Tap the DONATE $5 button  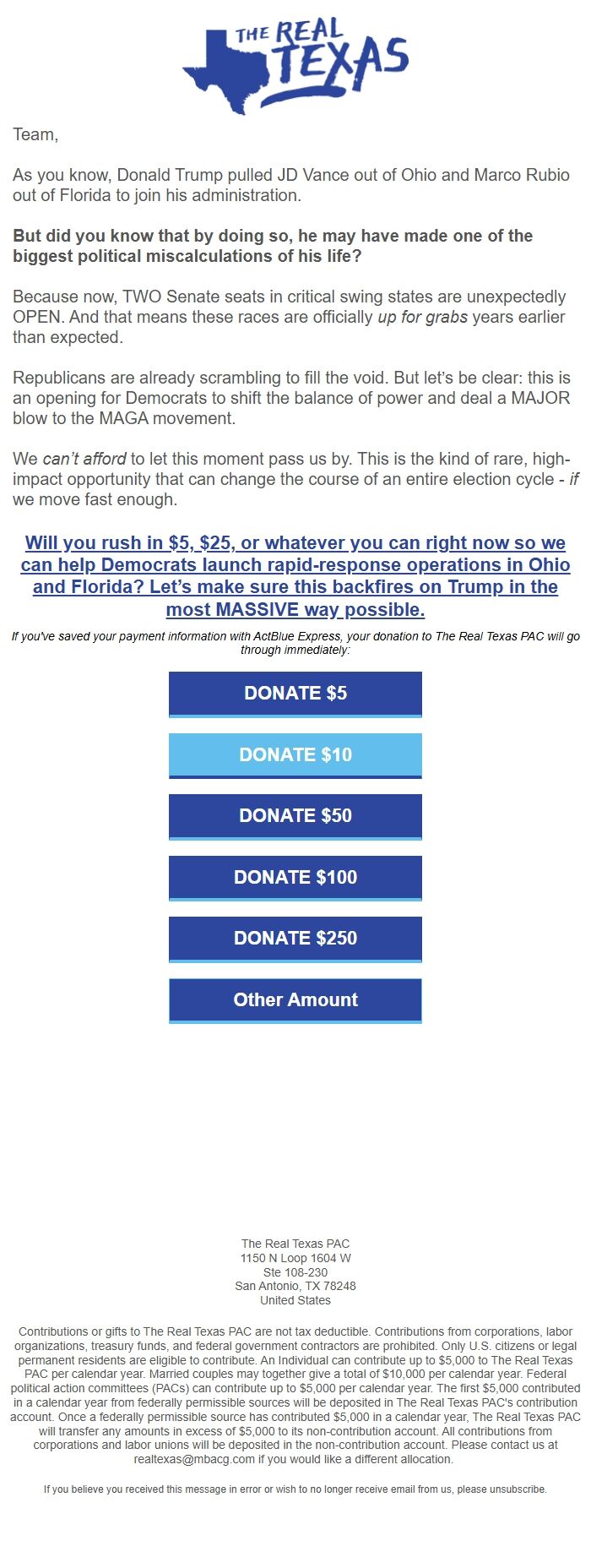tap(295, 694)
